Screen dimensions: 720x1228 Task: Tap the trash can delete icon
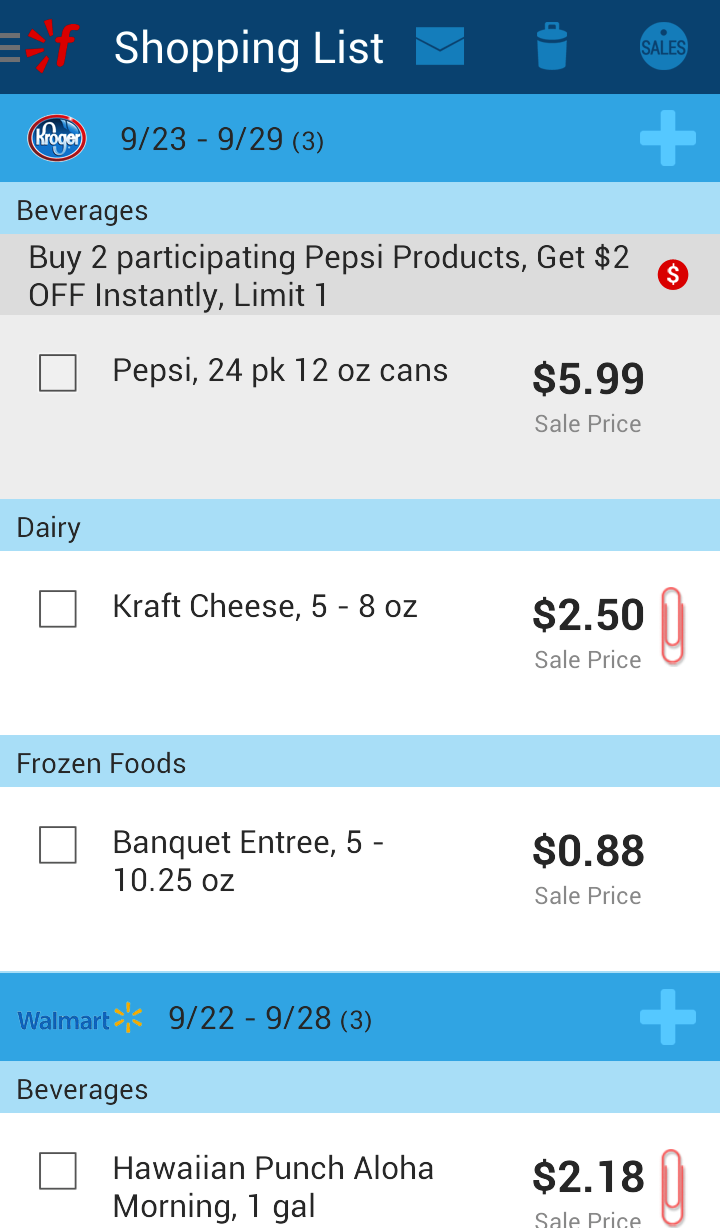point(552,47)
